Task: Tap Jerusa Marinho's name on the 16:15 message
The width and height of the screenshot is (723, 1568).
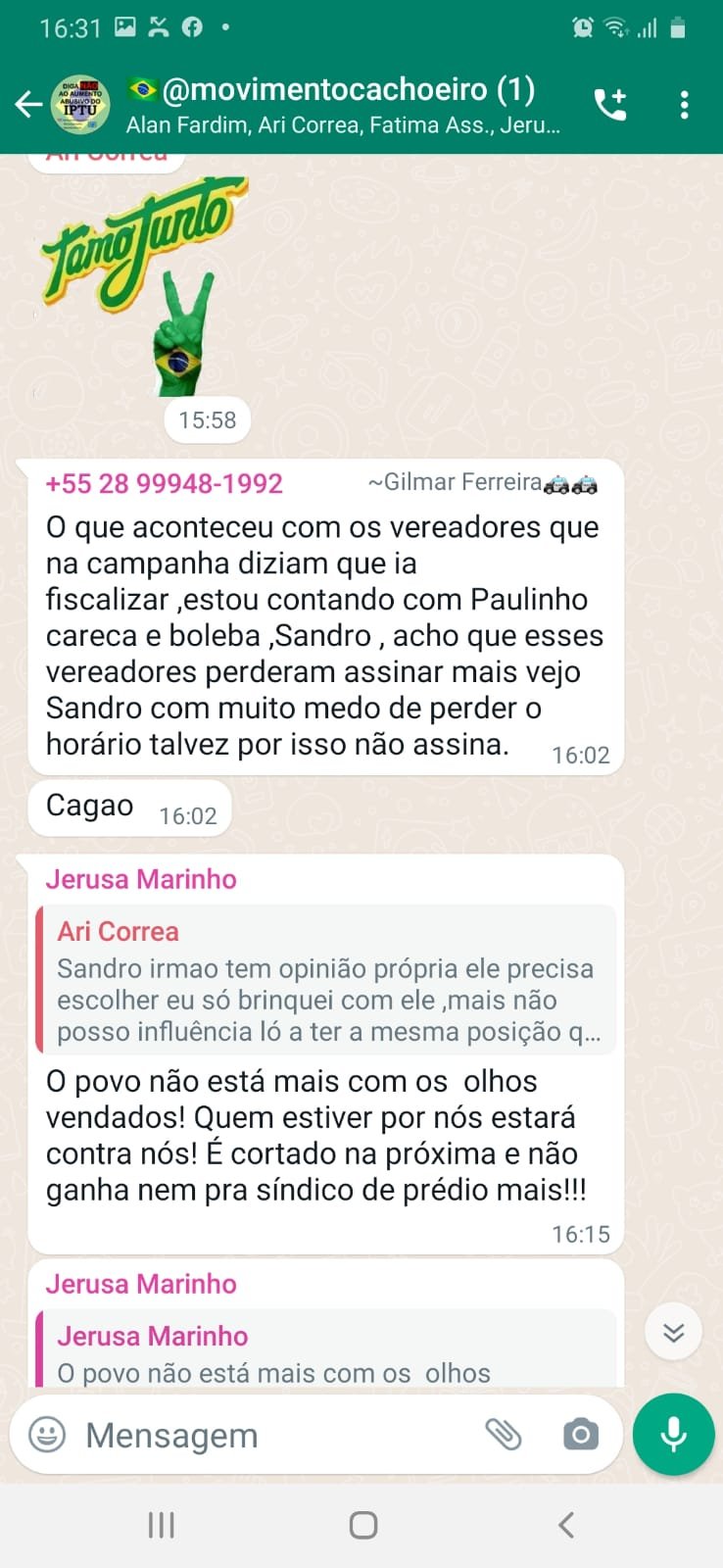Action: click(x=141, y=879)
